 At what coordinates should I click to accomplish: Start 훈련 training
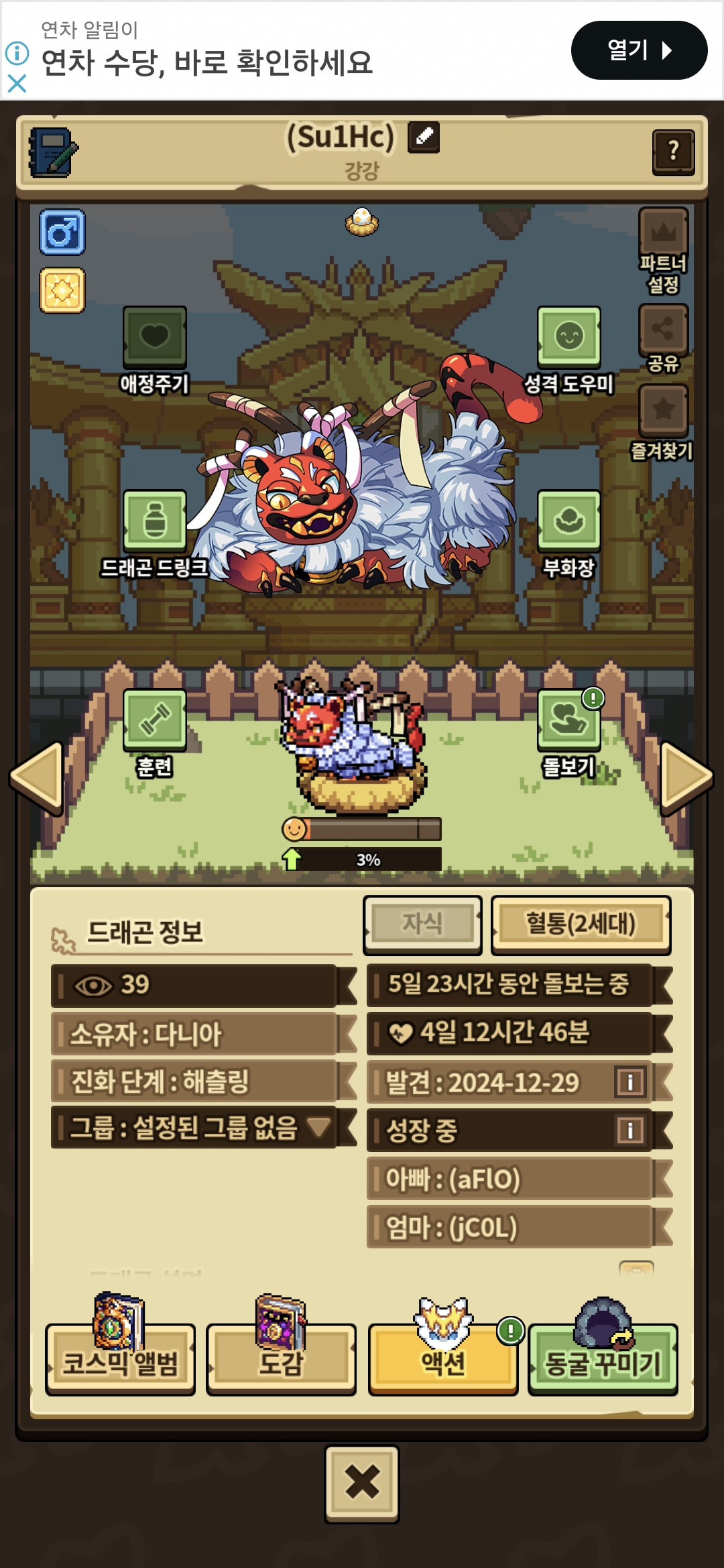(154, 734)
